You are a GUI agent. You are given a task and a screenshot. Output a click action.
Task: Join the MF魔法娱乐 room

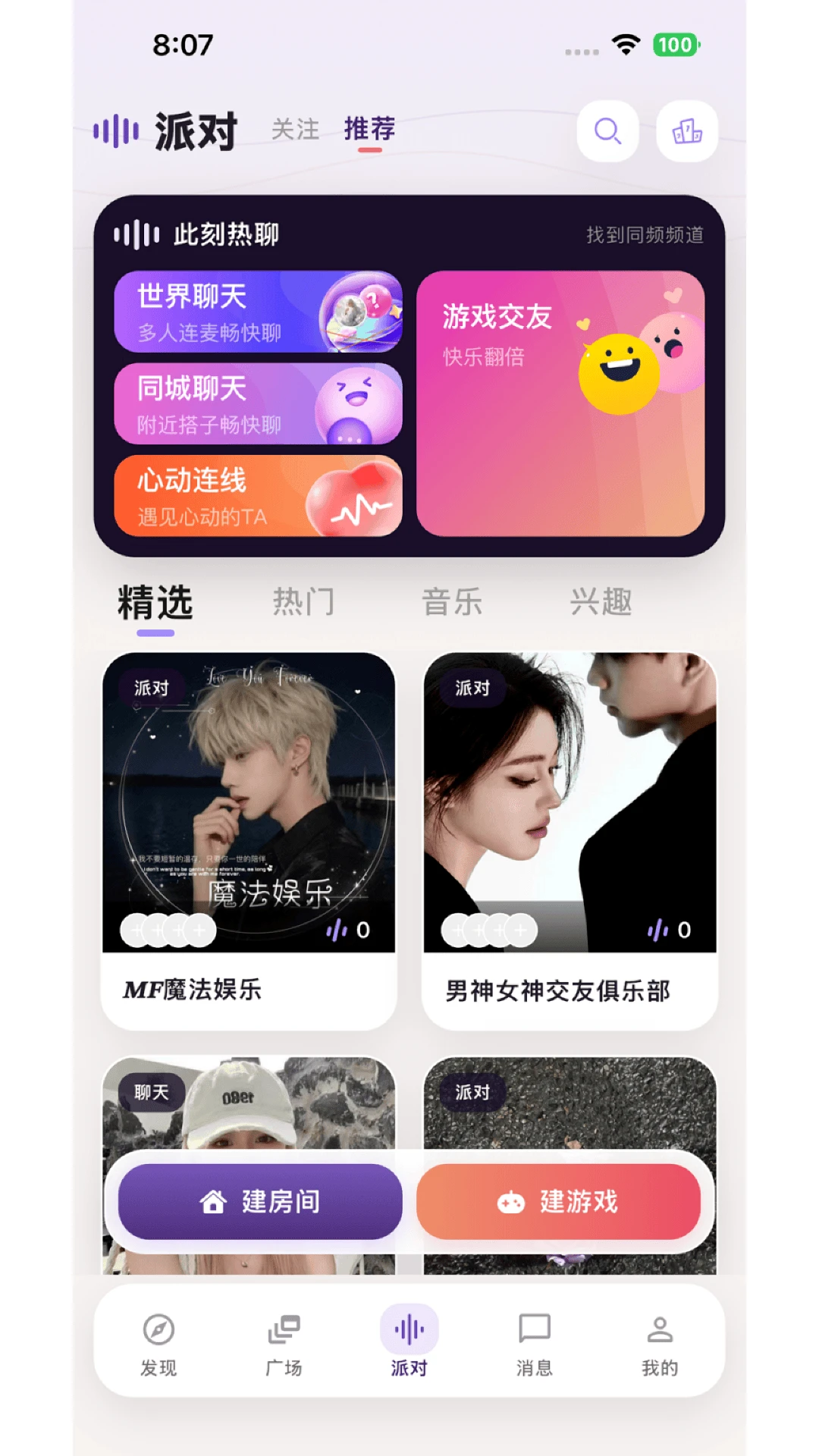(249, 841)
